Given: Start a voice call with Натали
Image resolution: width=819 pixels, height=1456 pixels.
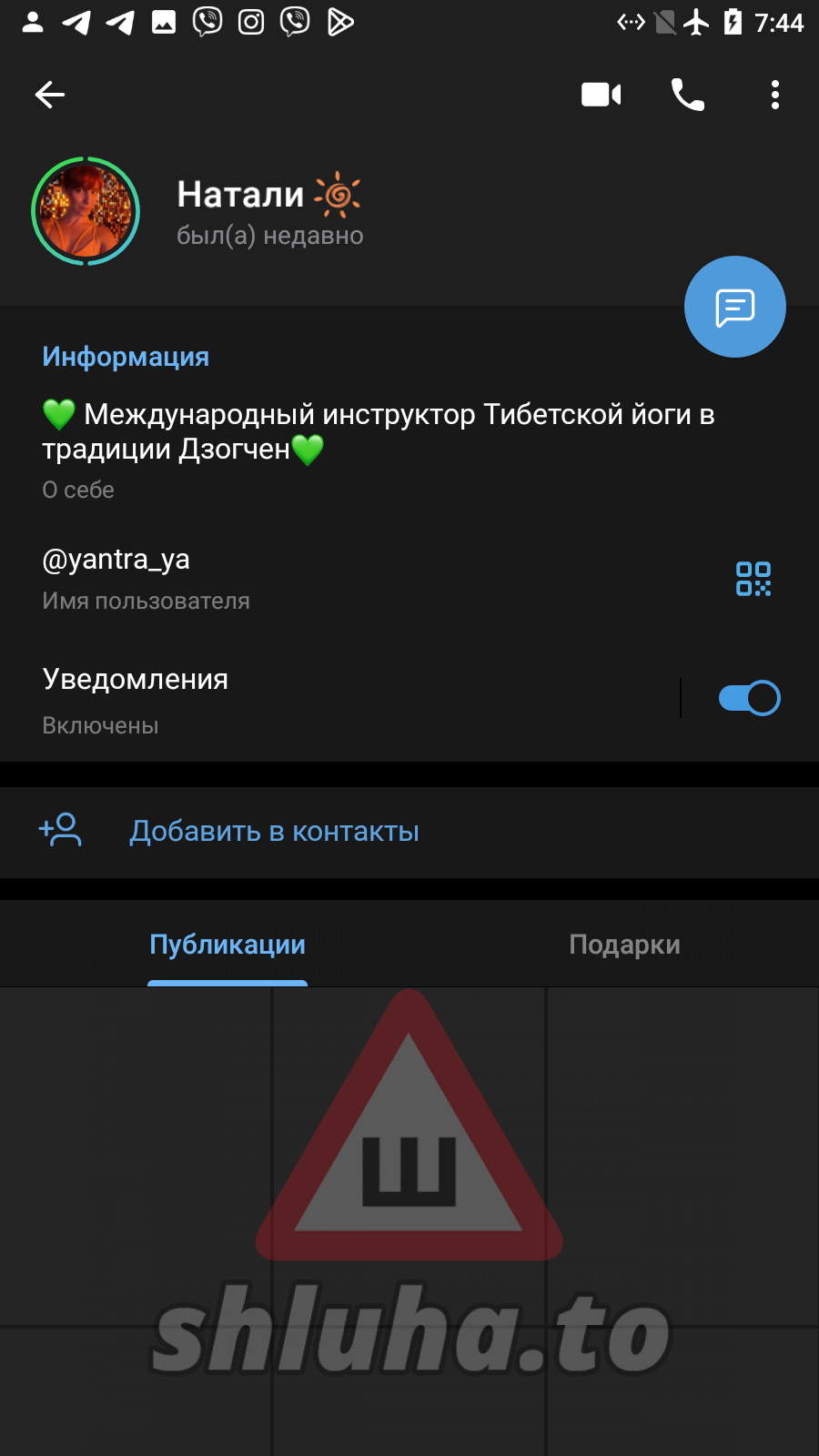Looking at the screenshot, I should (x=688, y=95).
